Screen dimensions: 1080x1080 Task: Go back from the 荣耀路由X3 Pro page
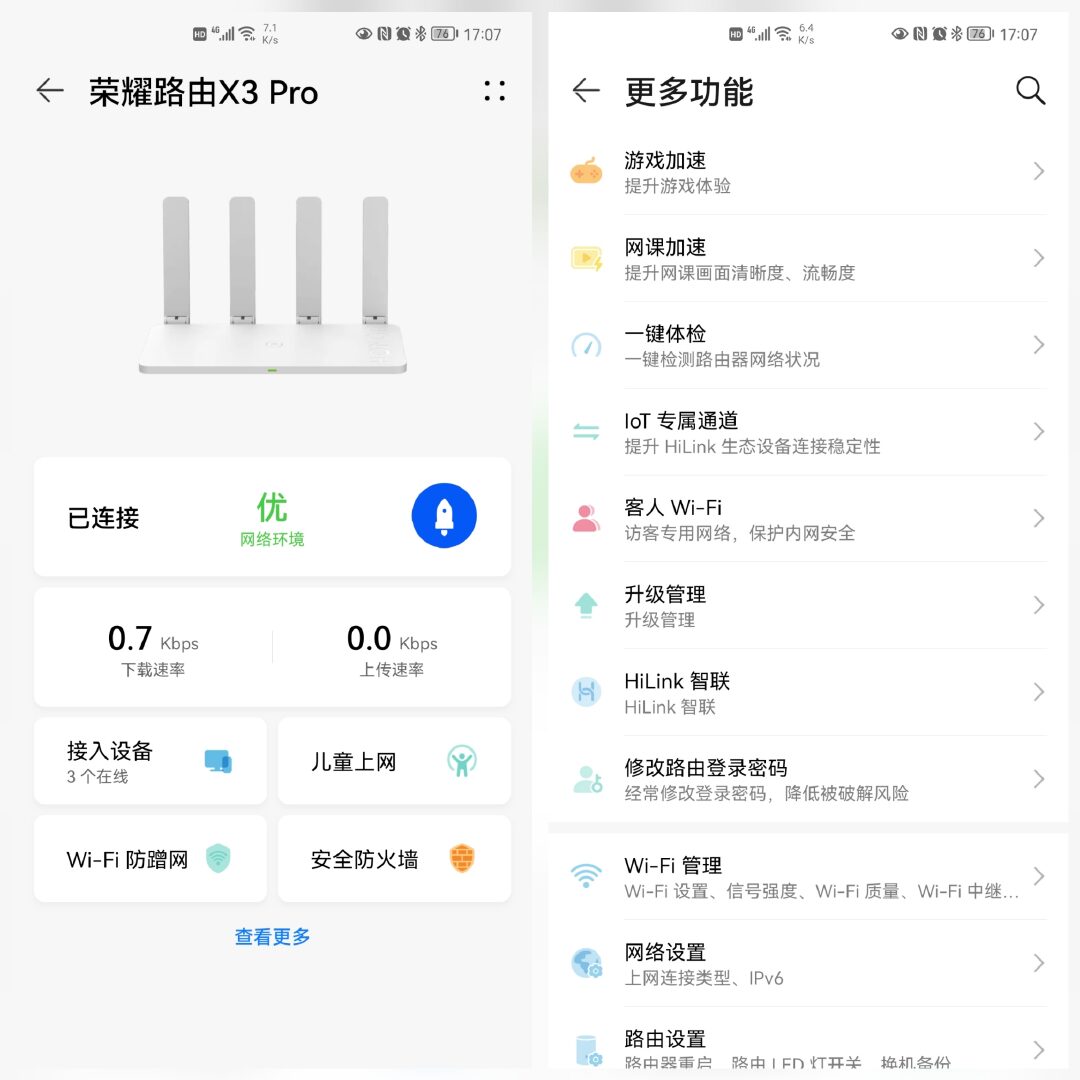coord(50,91)
